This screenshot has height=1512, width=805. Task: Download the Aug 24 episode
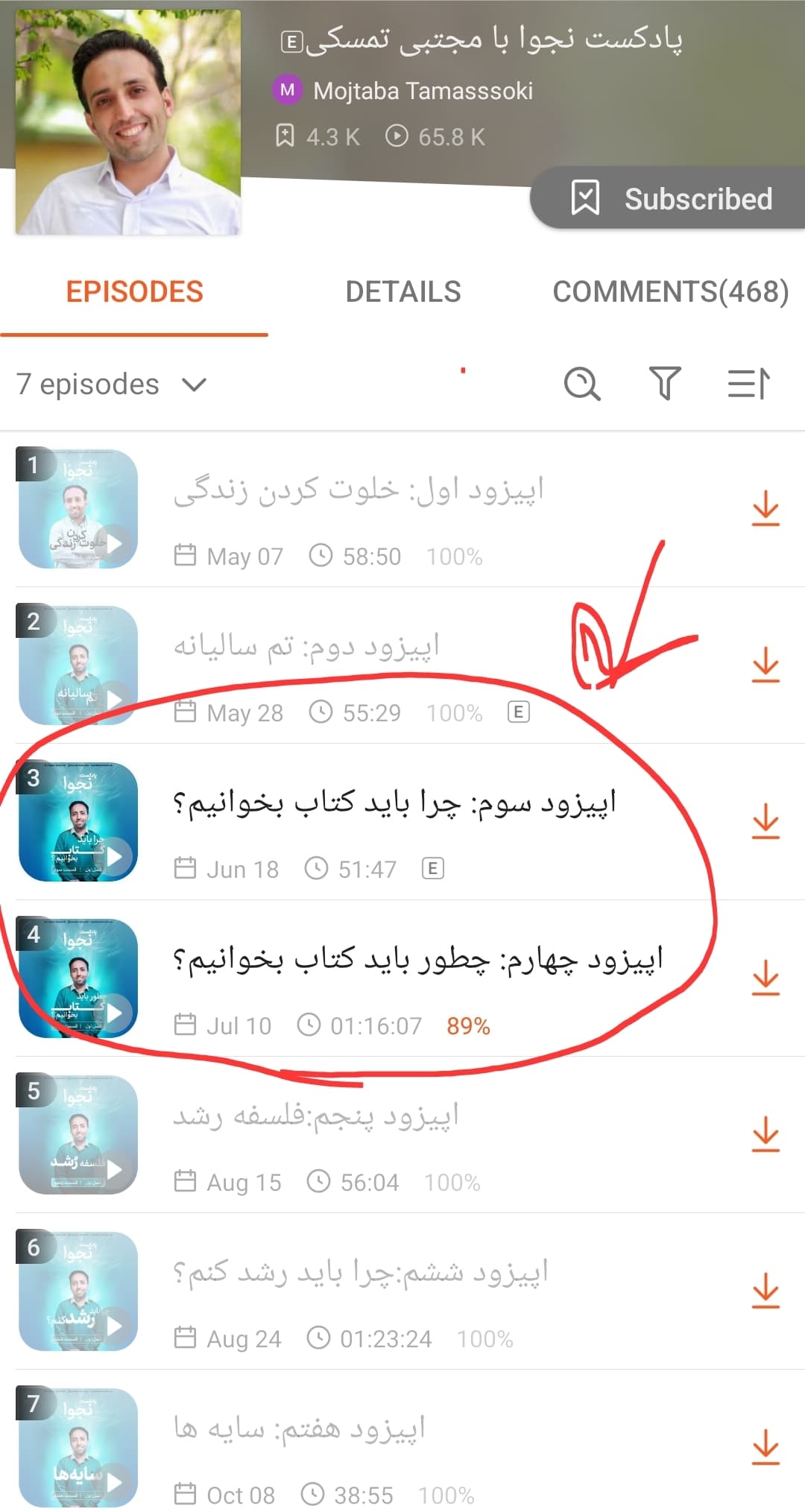(x=765, y=1291)
